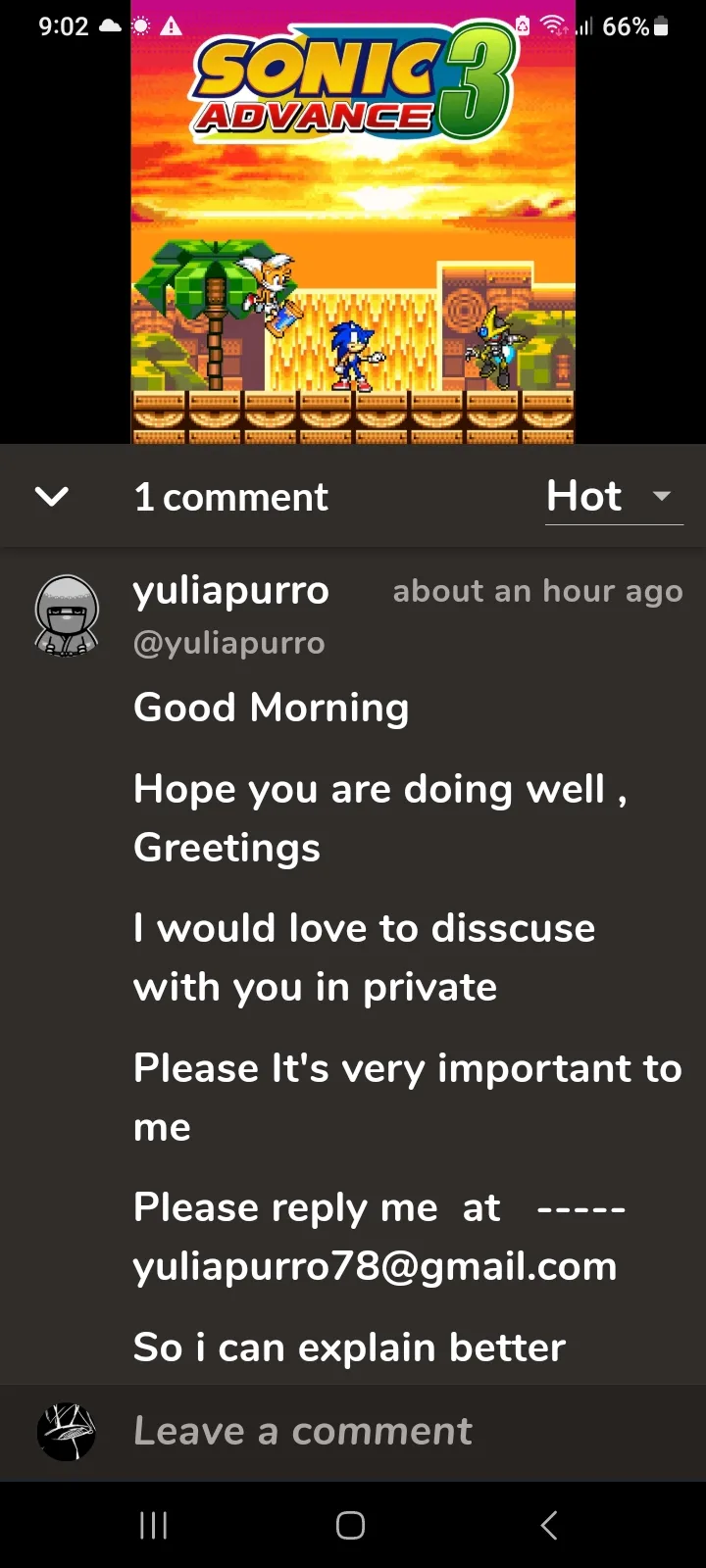Visit the yuliapurro username link
The height and width of the screenshot is (1568, 706).
(231, 591)
